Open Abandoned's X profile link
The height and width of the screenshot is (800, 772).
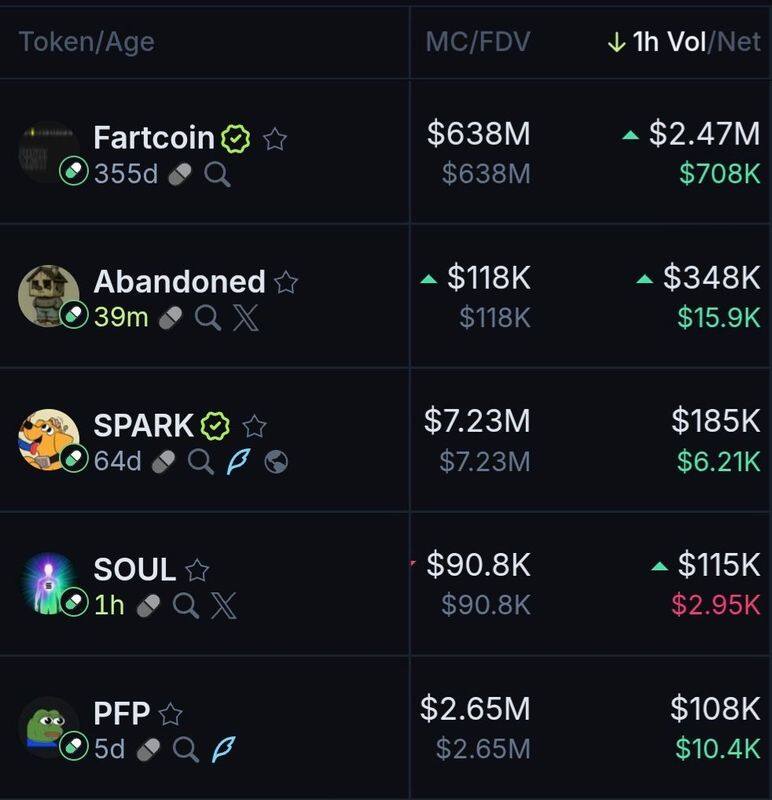[245, 318]
